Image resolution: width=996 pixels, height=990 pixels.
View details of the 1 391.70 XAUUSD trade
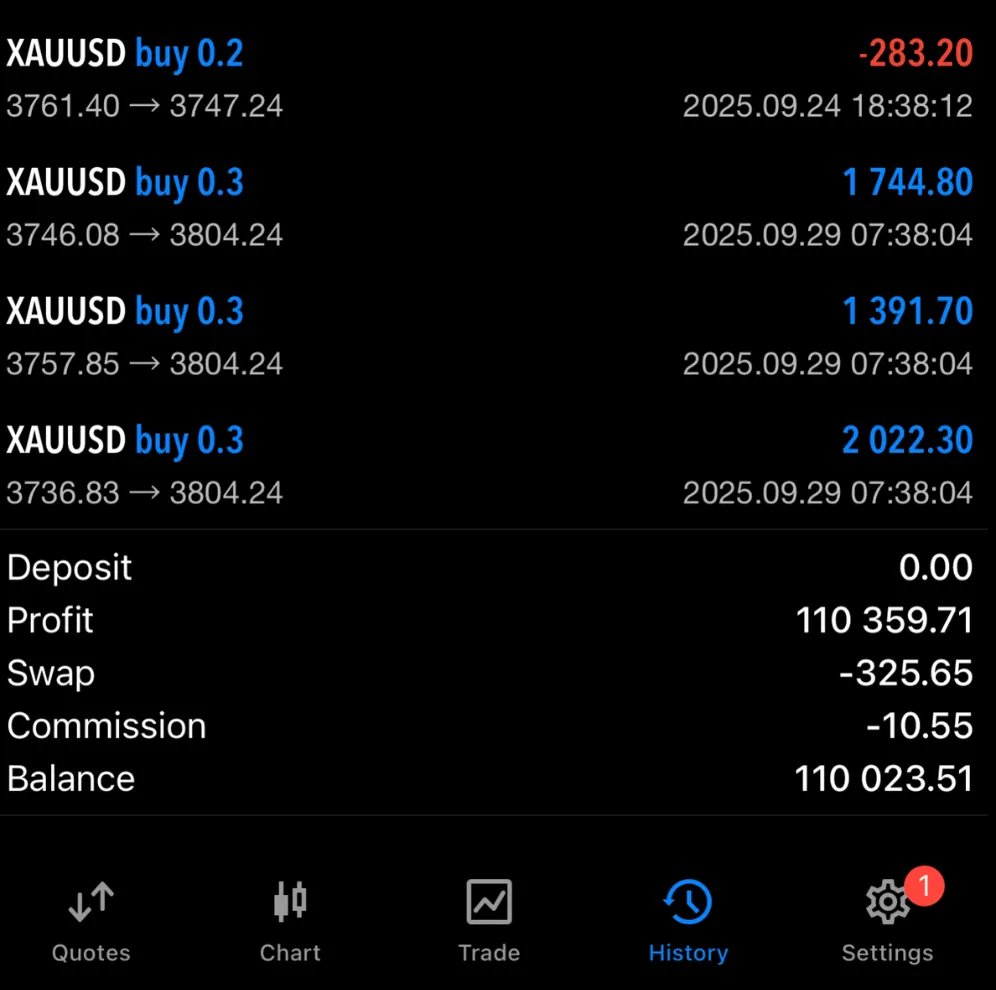(490, 337)
